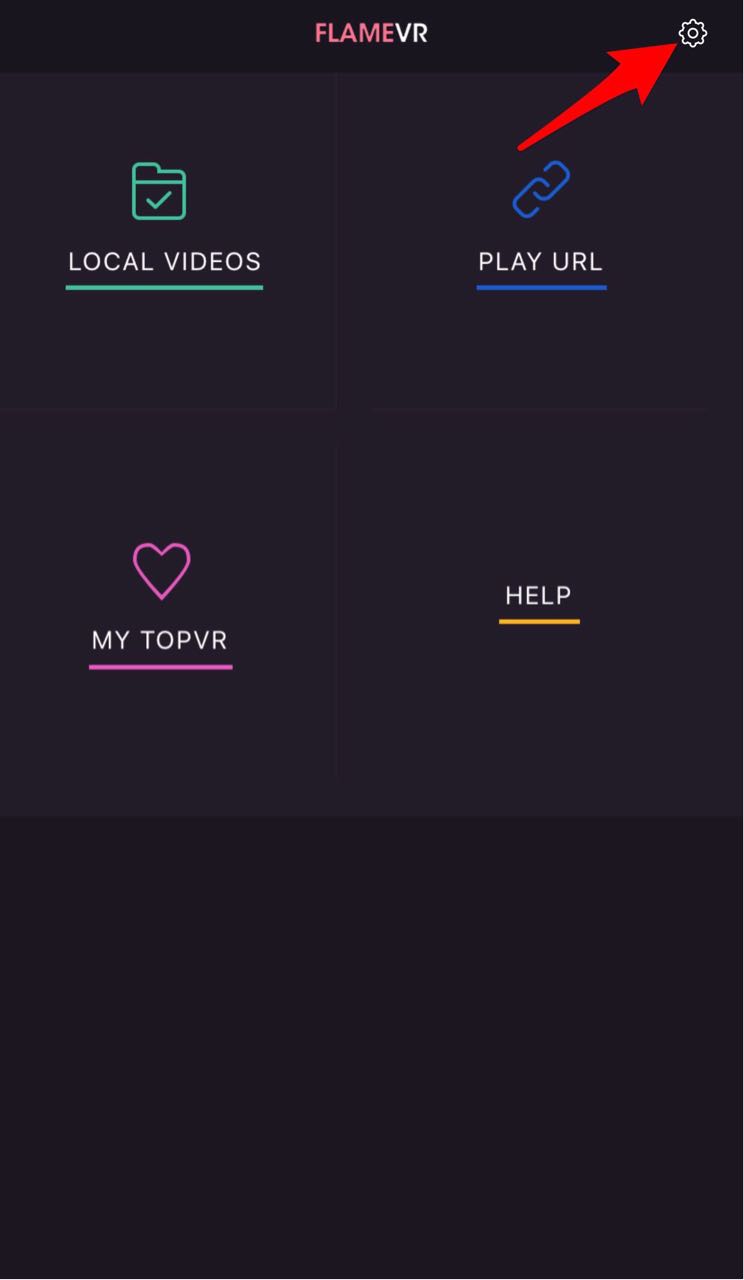Select the Play URL tile

(x=541, y=240)
